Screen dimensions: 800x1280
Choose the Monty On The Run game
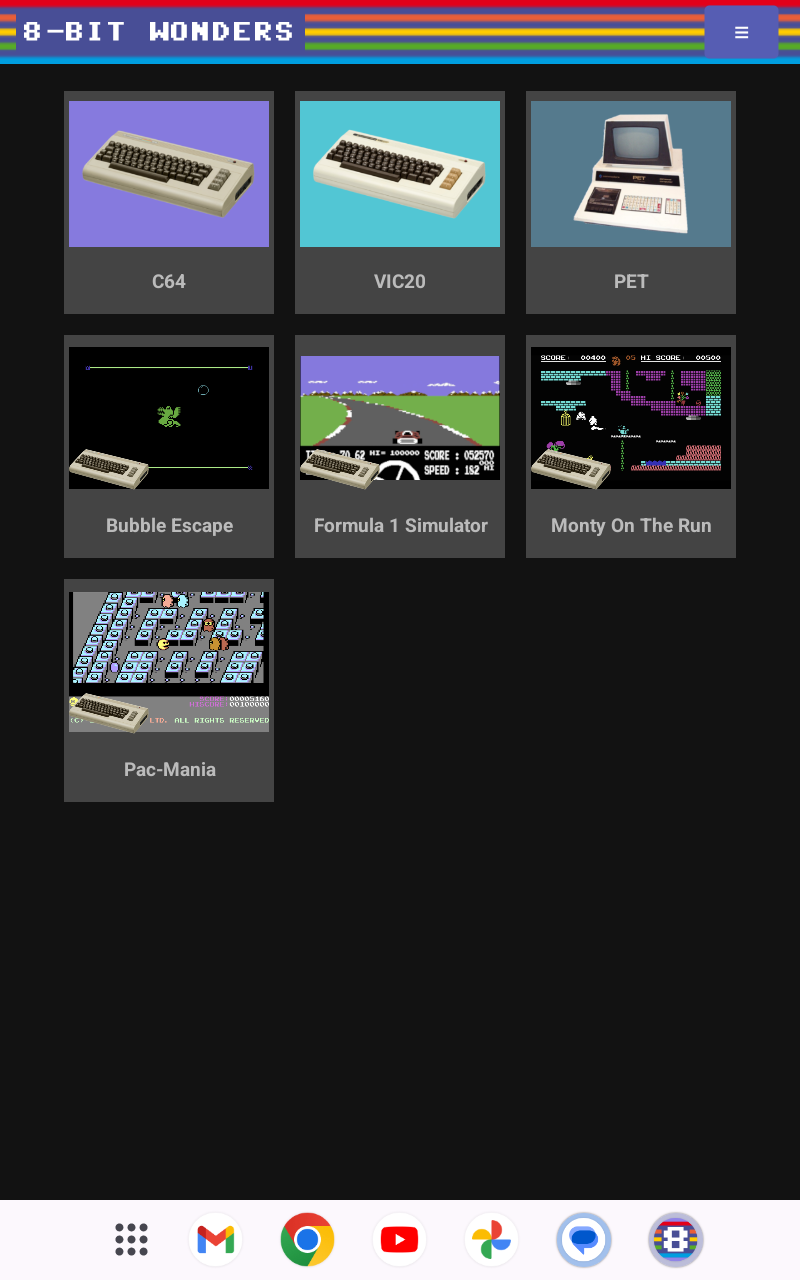(631, 446)
